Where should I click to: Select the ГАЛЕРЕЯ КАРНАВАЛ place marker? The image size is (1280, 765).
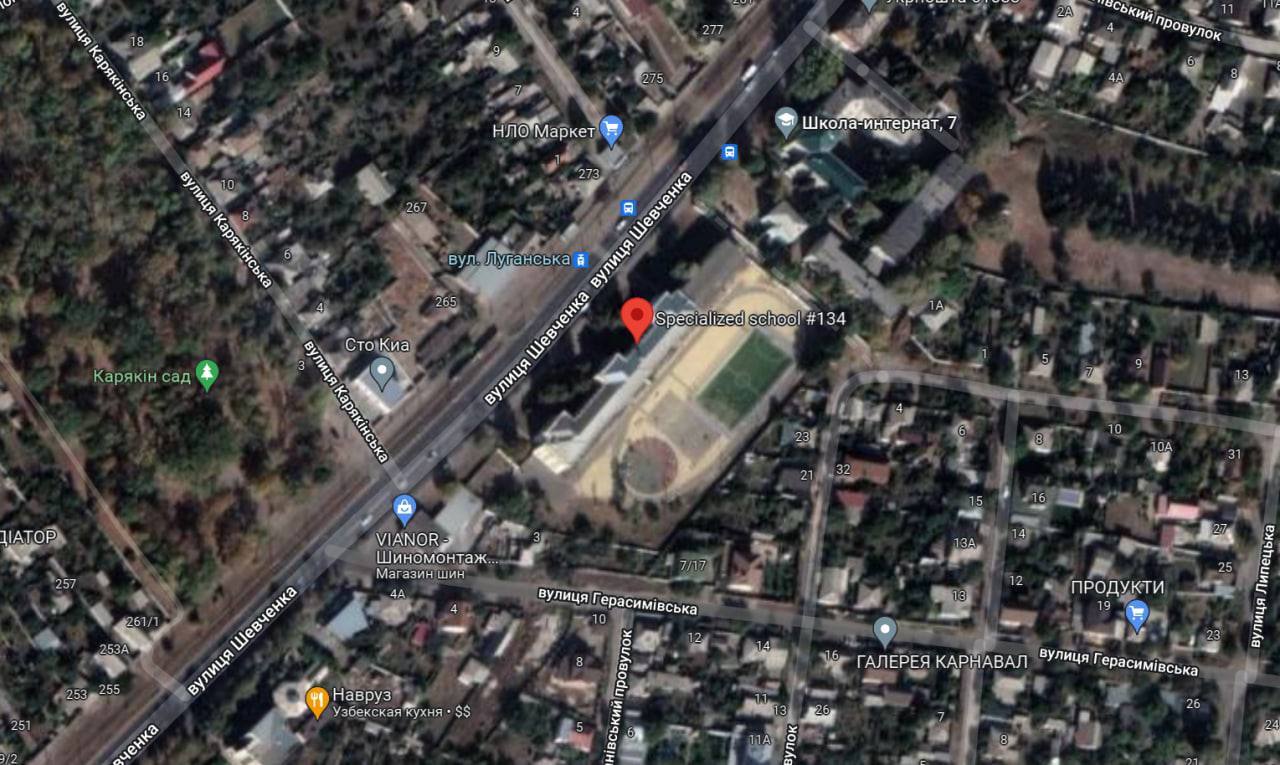pos(884,631)
